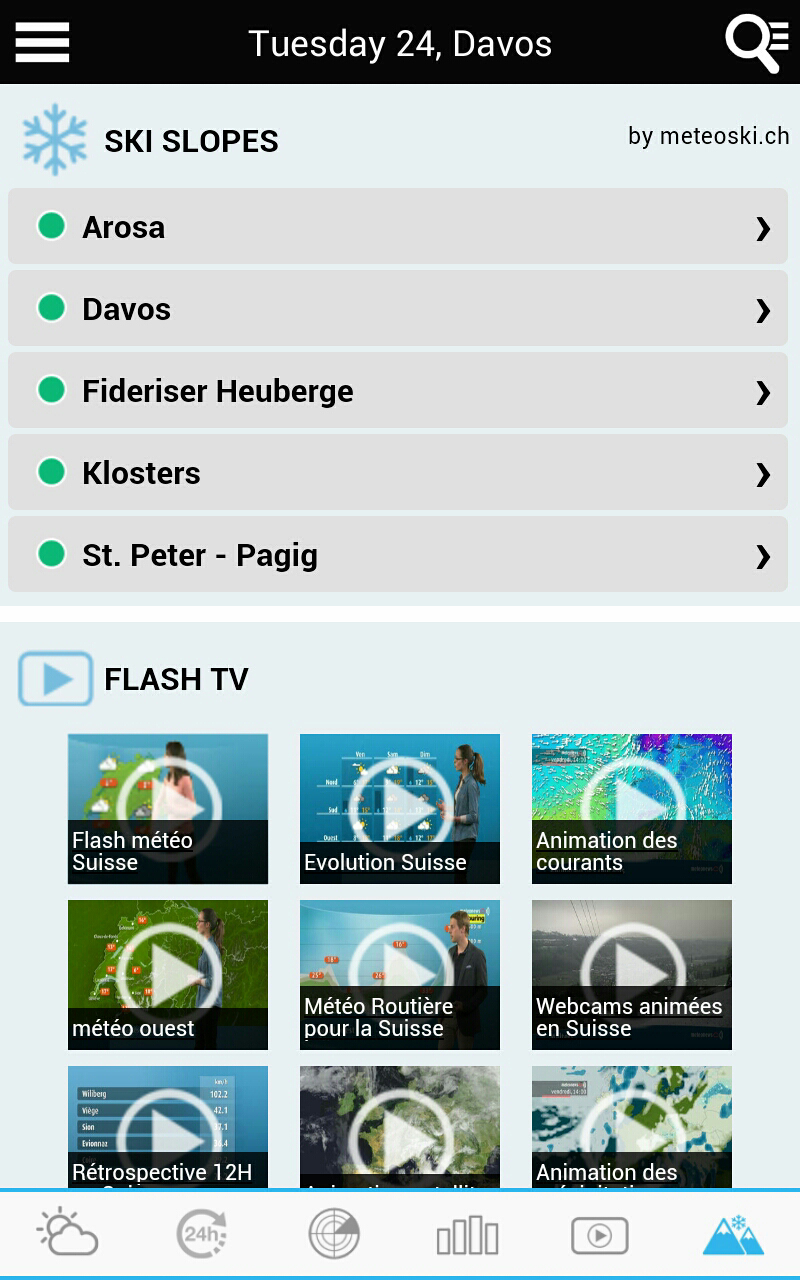Open Klosters ski slope row
This screenshot has height=1280, width=800.
coord(398,473)
